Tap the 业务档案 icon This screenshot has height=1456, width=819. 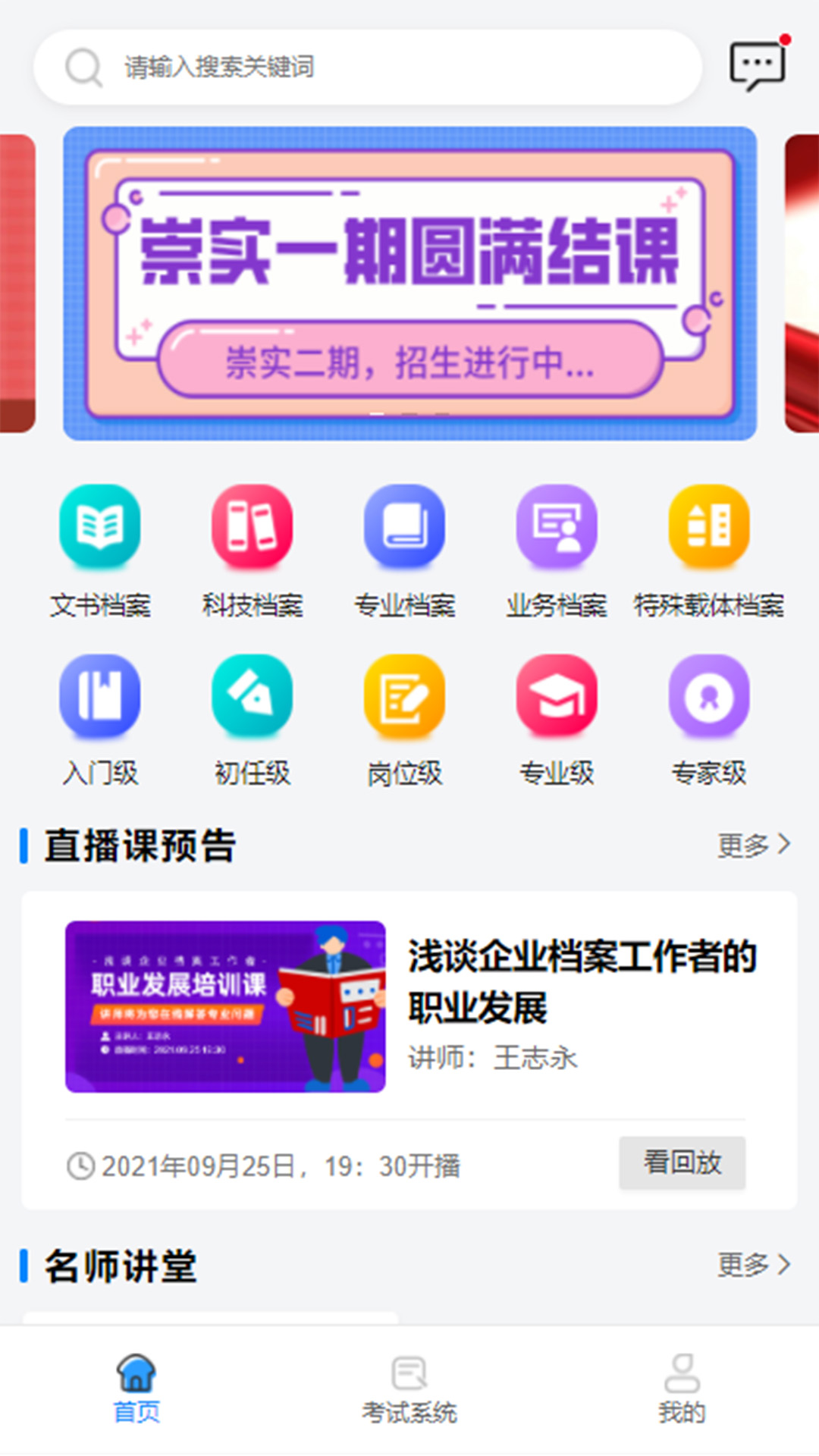[x=557, y=529]
